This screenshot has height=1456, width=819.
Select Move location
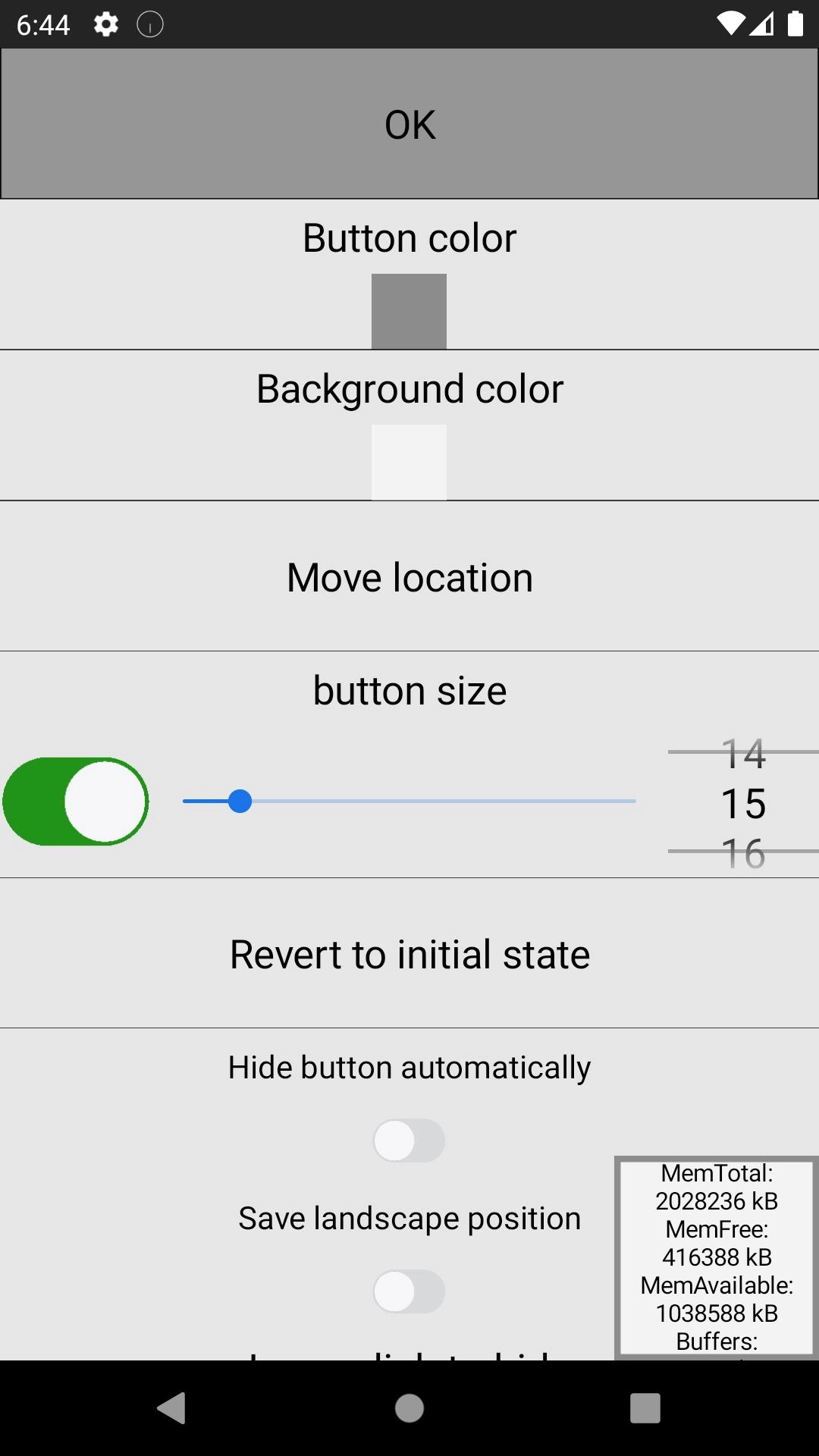[409, 576]
